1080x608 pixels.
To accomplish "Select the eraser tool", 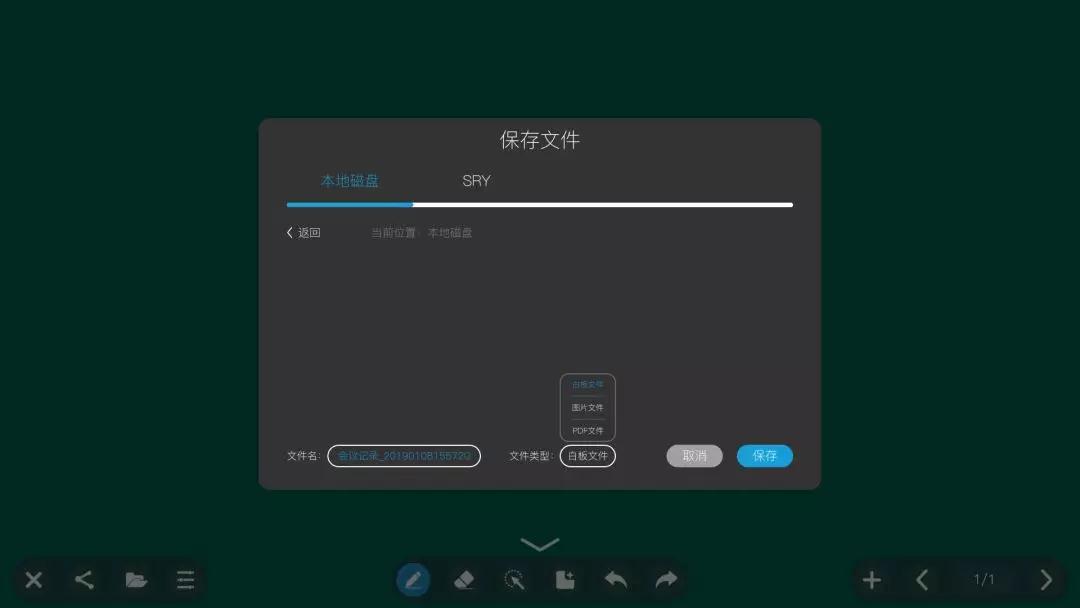I will coord(464,580).
